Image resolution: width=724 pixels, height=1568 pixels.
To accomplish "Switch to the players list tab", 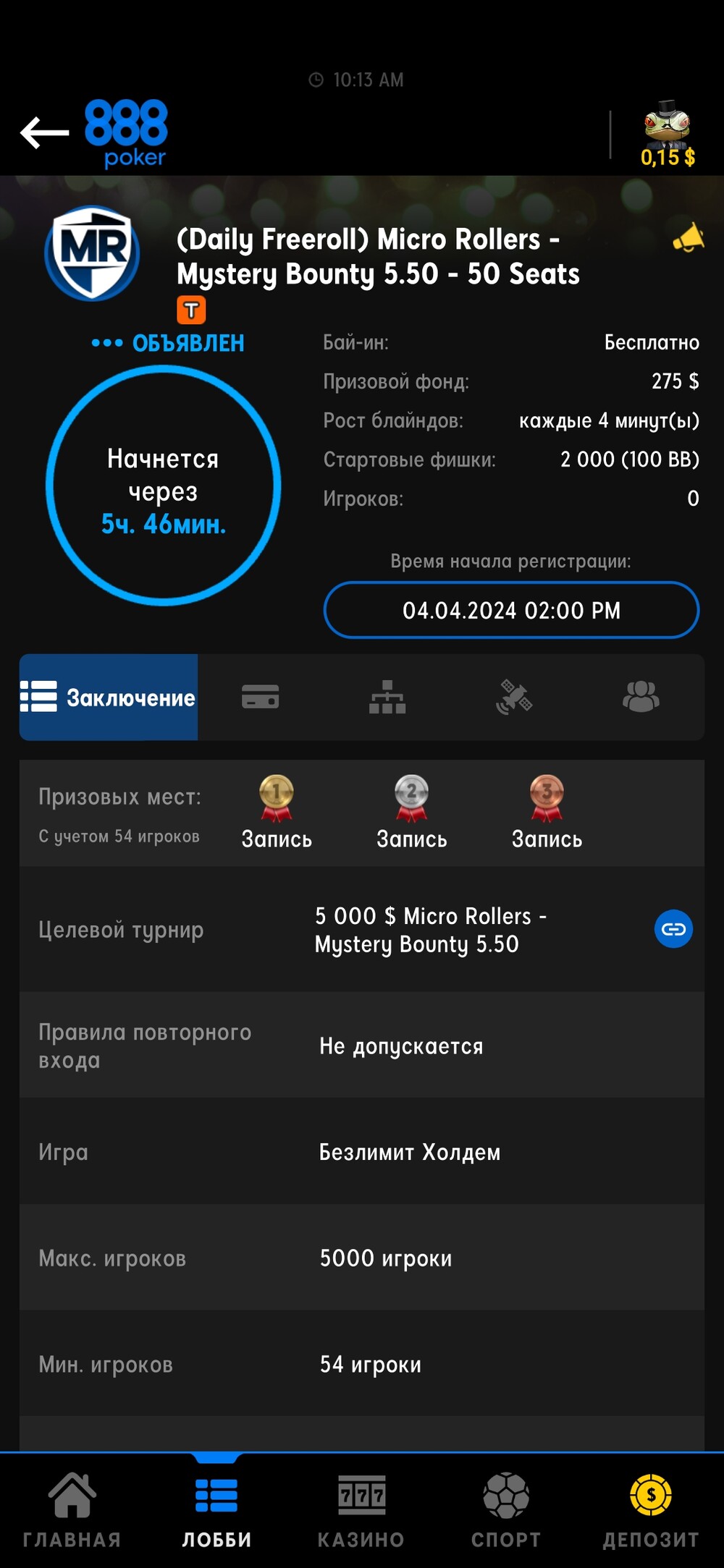I will coord(641,697).
